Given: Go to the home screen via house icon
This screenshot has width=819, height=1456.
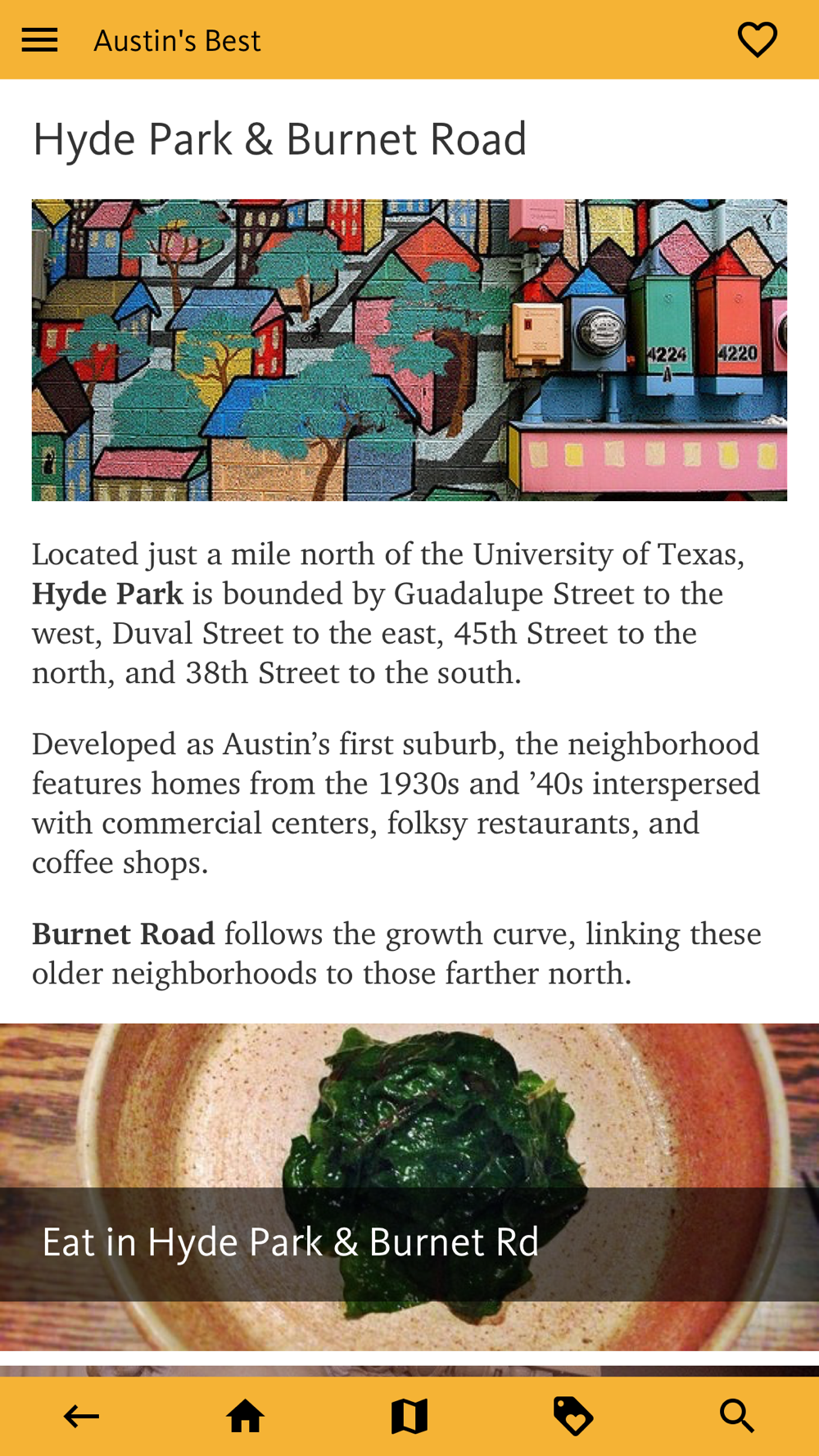Looking at the screenshot, I should (246, 1416).
